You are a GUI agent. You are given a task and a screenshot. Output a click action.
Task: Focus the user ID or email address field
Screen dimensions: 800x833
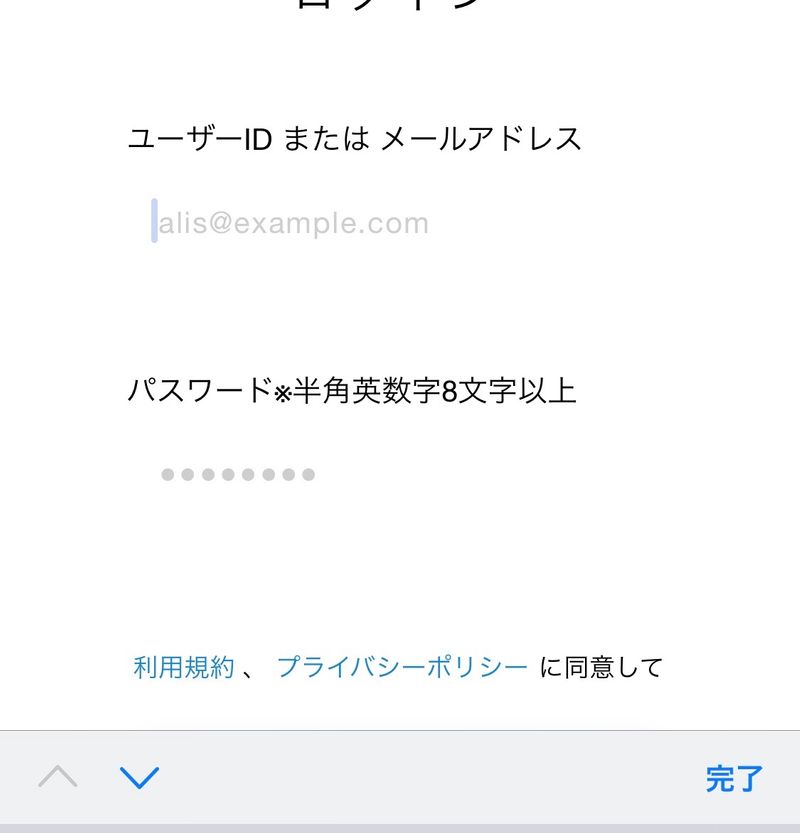click(400, 222)
